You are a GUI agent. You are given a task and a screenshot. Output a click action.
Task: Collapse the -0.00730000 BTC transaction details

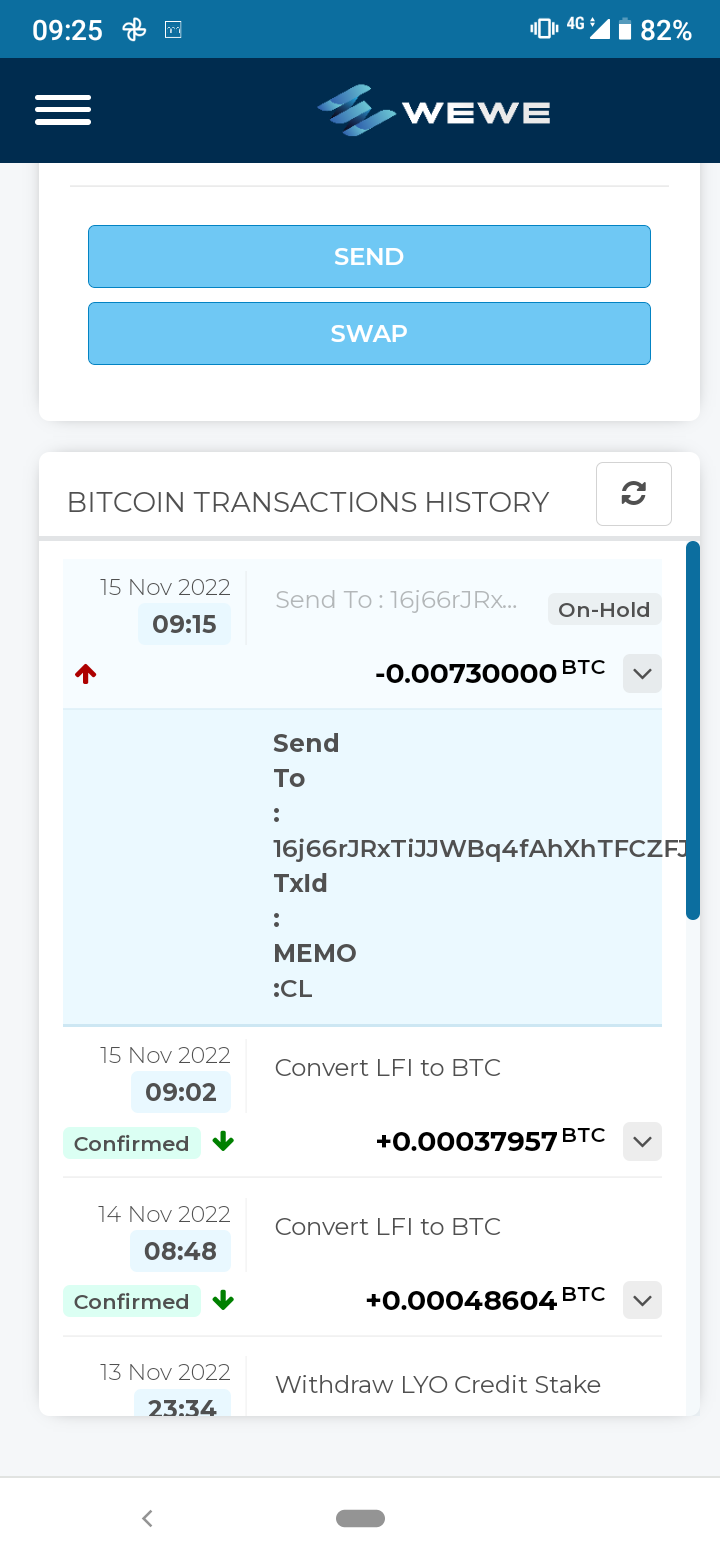click(642, 674)
